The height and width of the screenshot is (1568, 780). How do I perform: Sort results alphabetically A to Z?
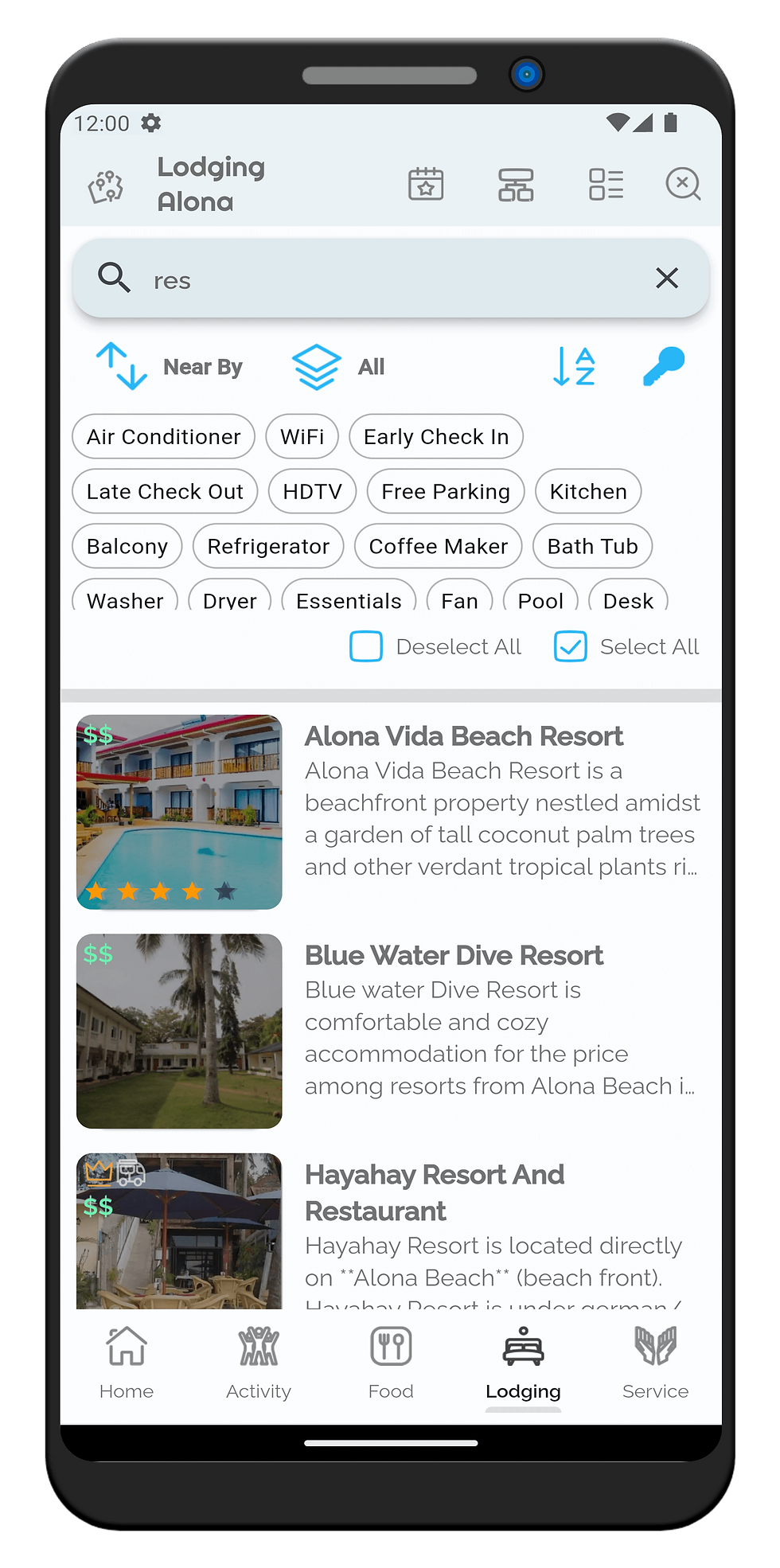click(x=574, y=367)
